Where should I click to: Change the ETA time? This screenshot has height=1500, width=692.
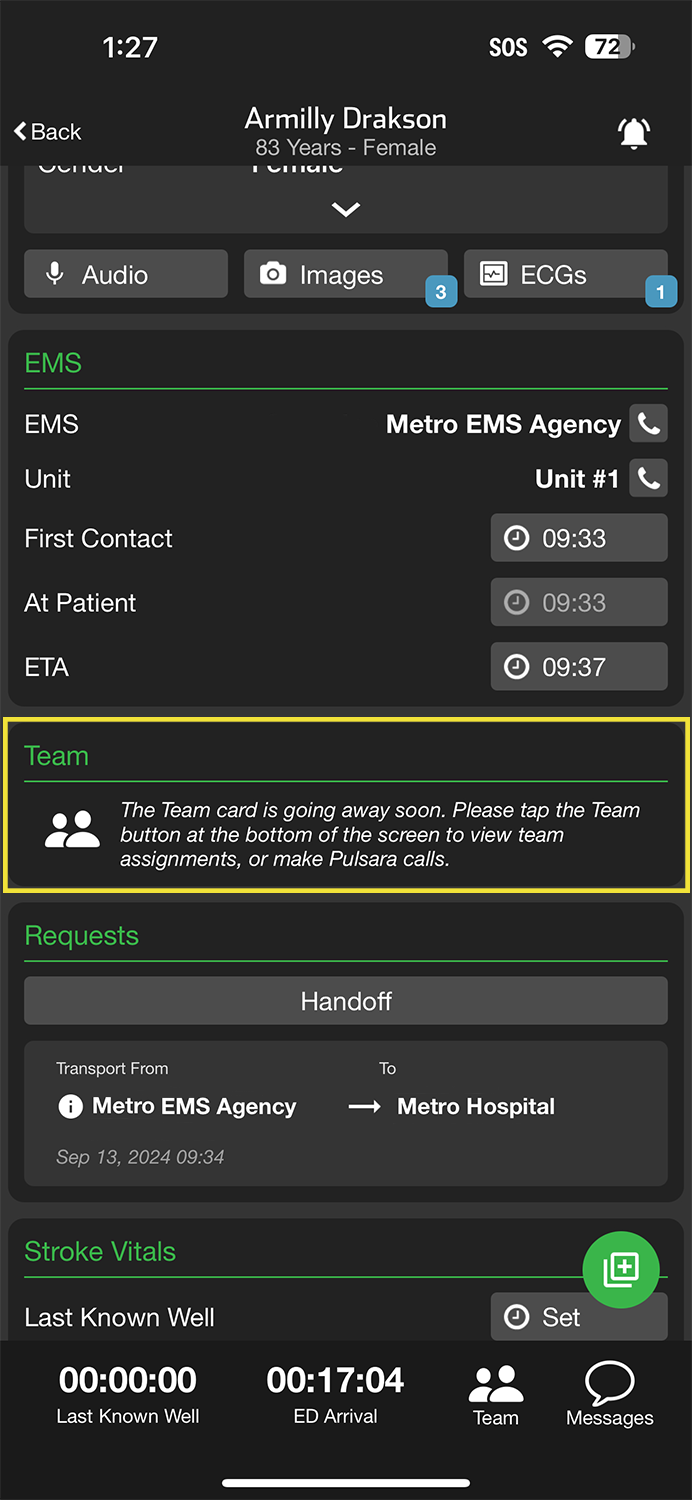coord(578,667)
